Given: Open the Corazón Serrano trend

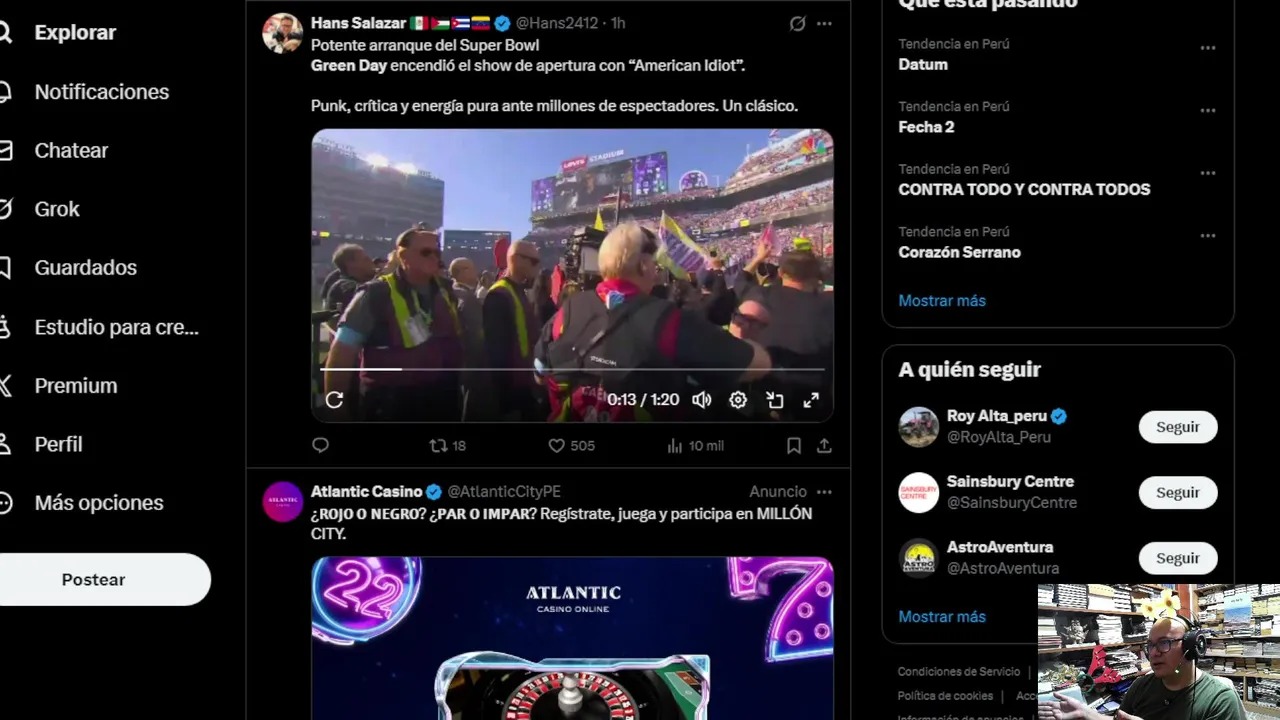Looking at the screenshot, I should [959, 252].
